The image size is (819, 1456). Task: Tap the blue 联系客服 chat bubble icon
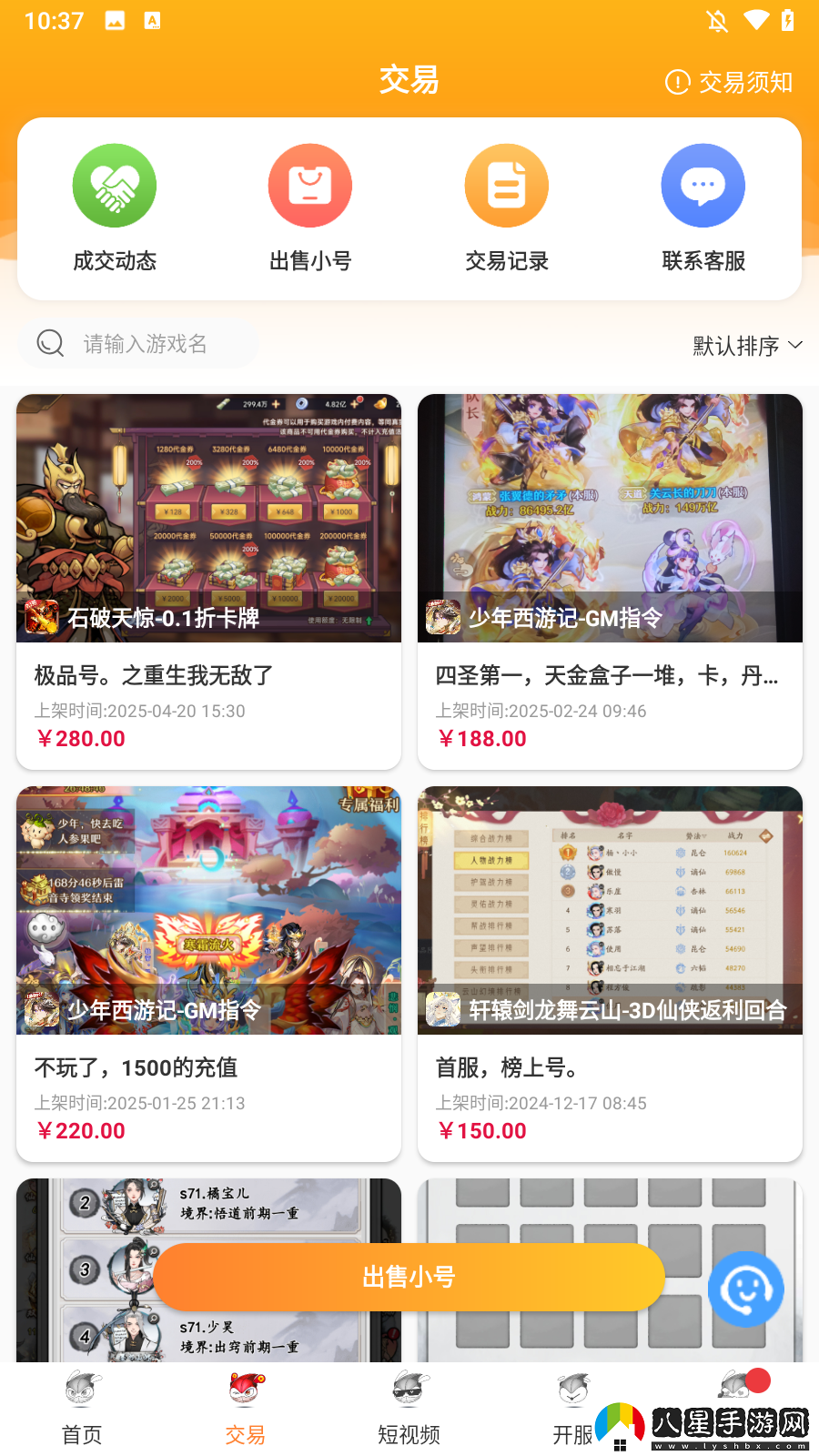click(x=703, y=185)
